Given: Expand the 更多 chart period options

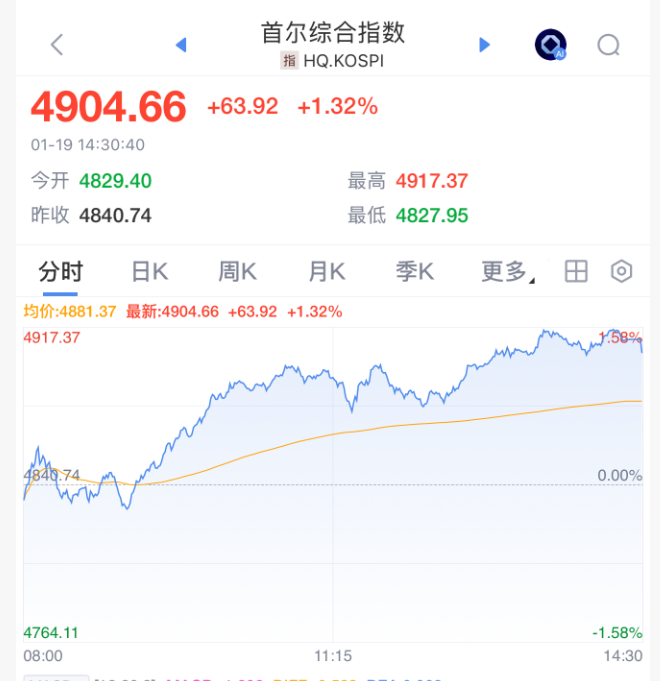Looking at the screenshot, I should click(507, 271).
